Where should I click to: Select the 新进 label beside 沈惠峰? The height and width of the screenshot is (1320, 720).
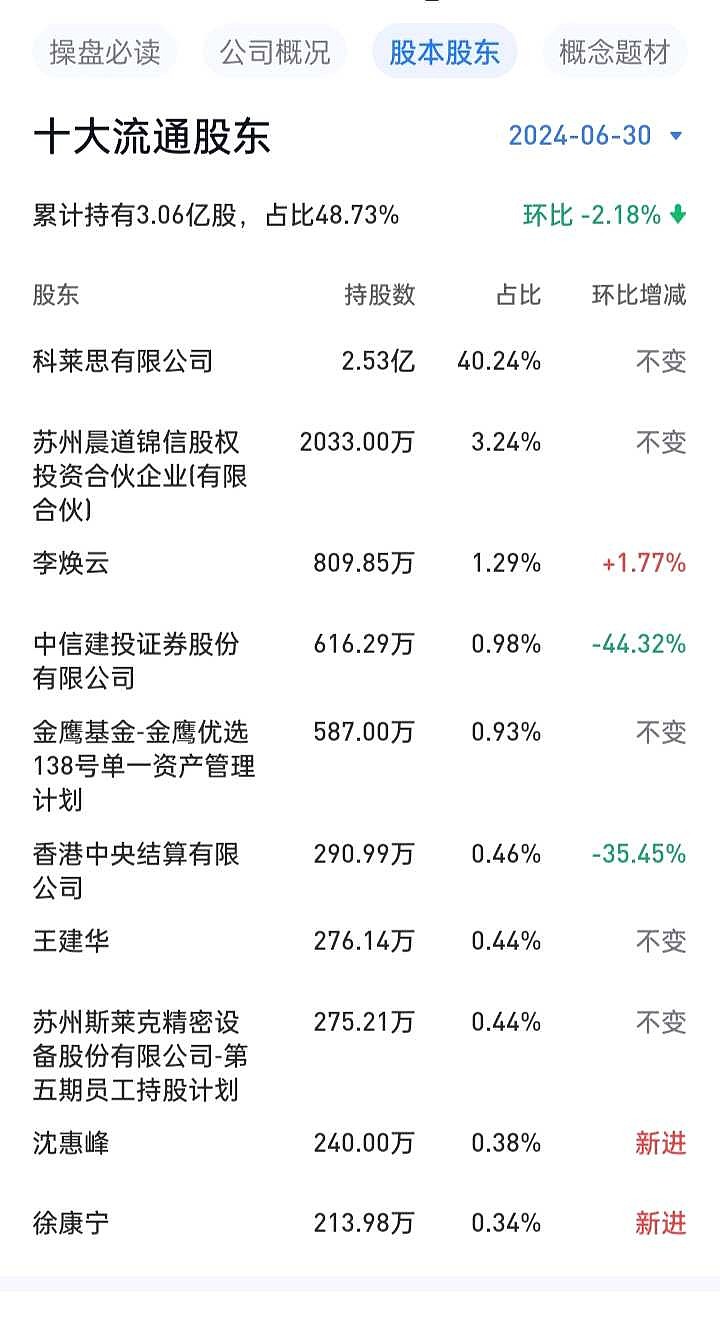pyautogui.click(x=660, y=1143)
